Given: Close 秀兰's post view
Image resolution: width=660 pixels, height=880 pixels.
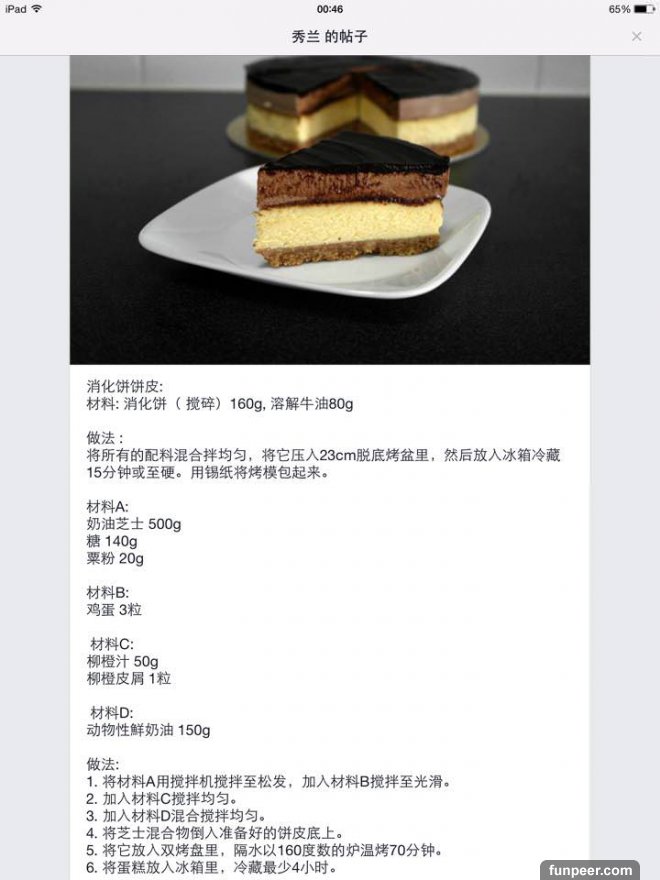Looking at the screenshot, I should 636,36.
